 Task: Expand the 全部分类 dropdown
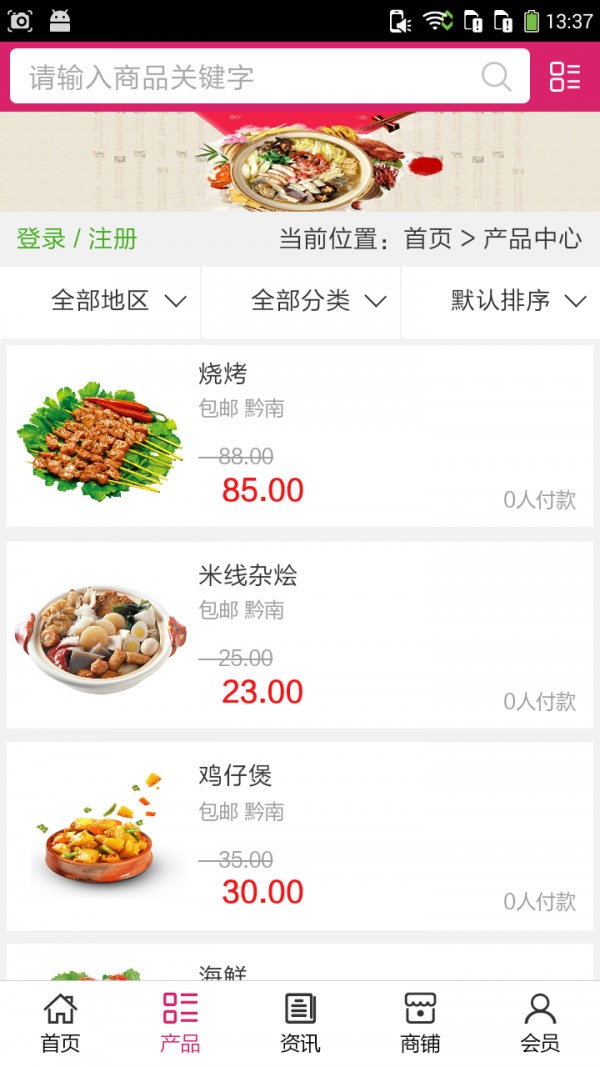318,301
